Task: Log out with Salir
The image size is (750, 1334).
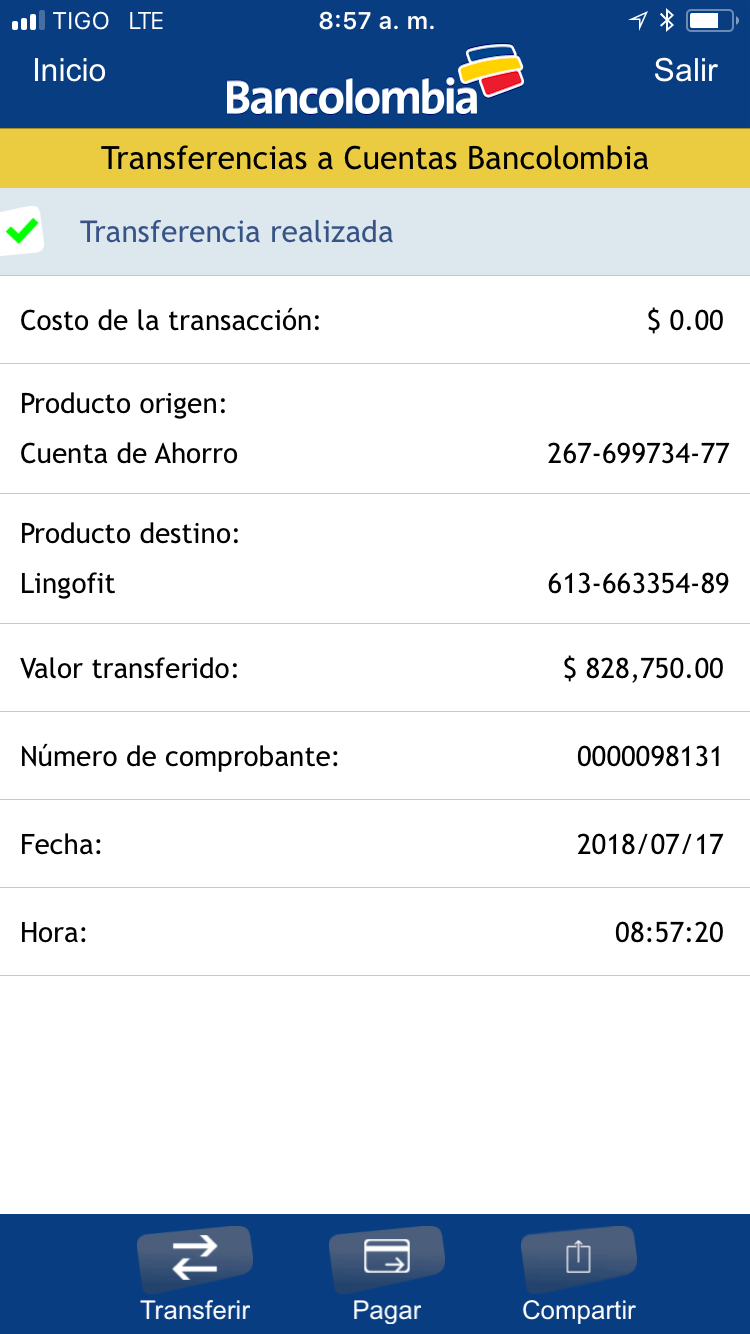Action: (686, 70)
